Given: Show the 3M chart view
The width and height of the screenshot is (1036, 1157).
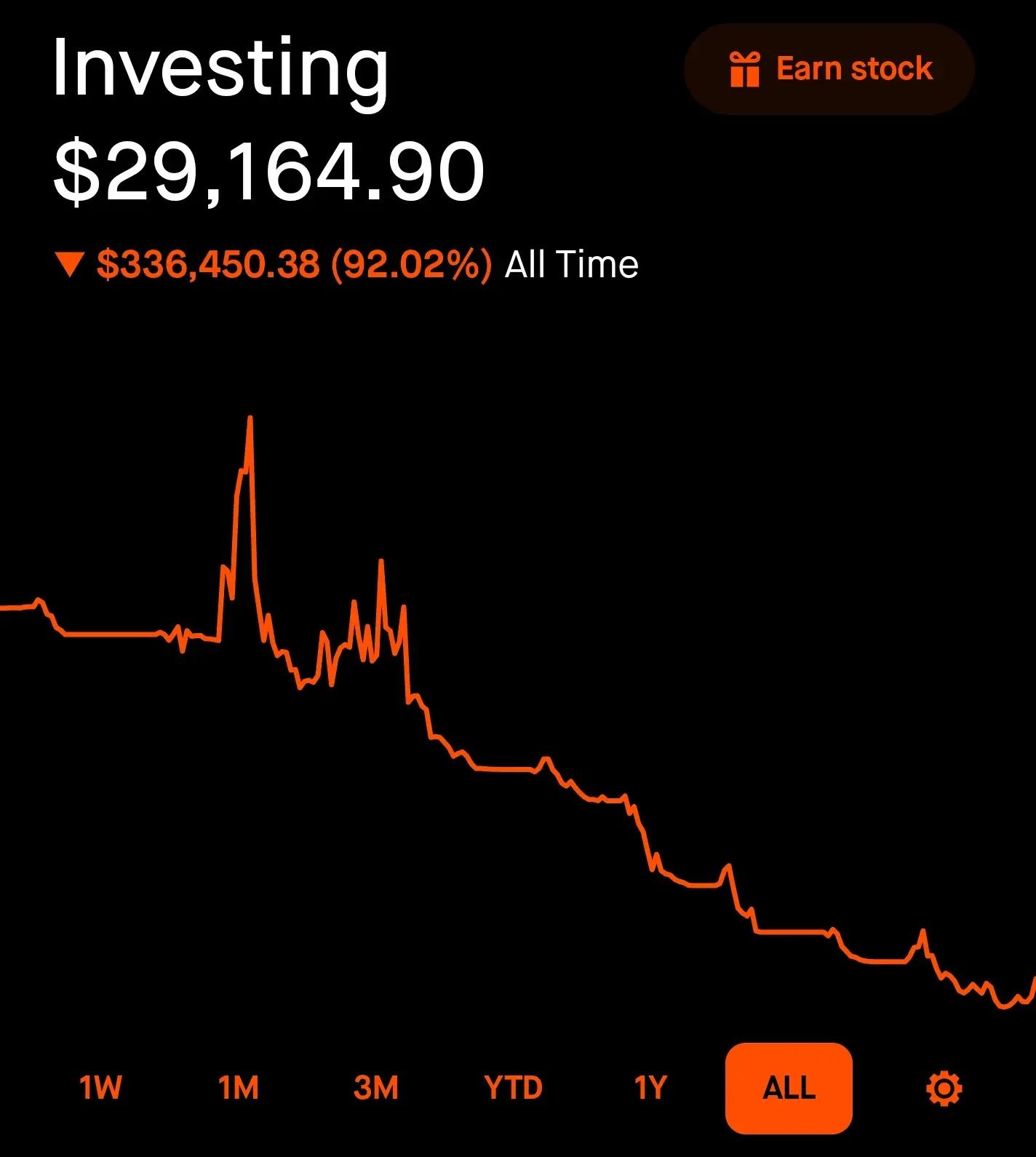Looking at the screenshot, I should [375, 1088].
